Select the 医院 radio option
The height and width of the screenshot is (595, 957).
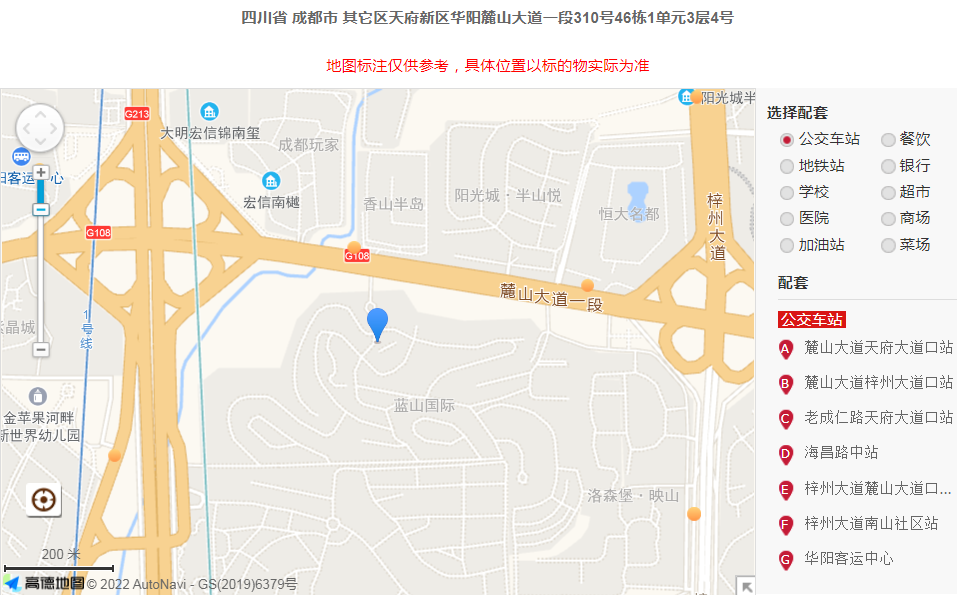788,219
